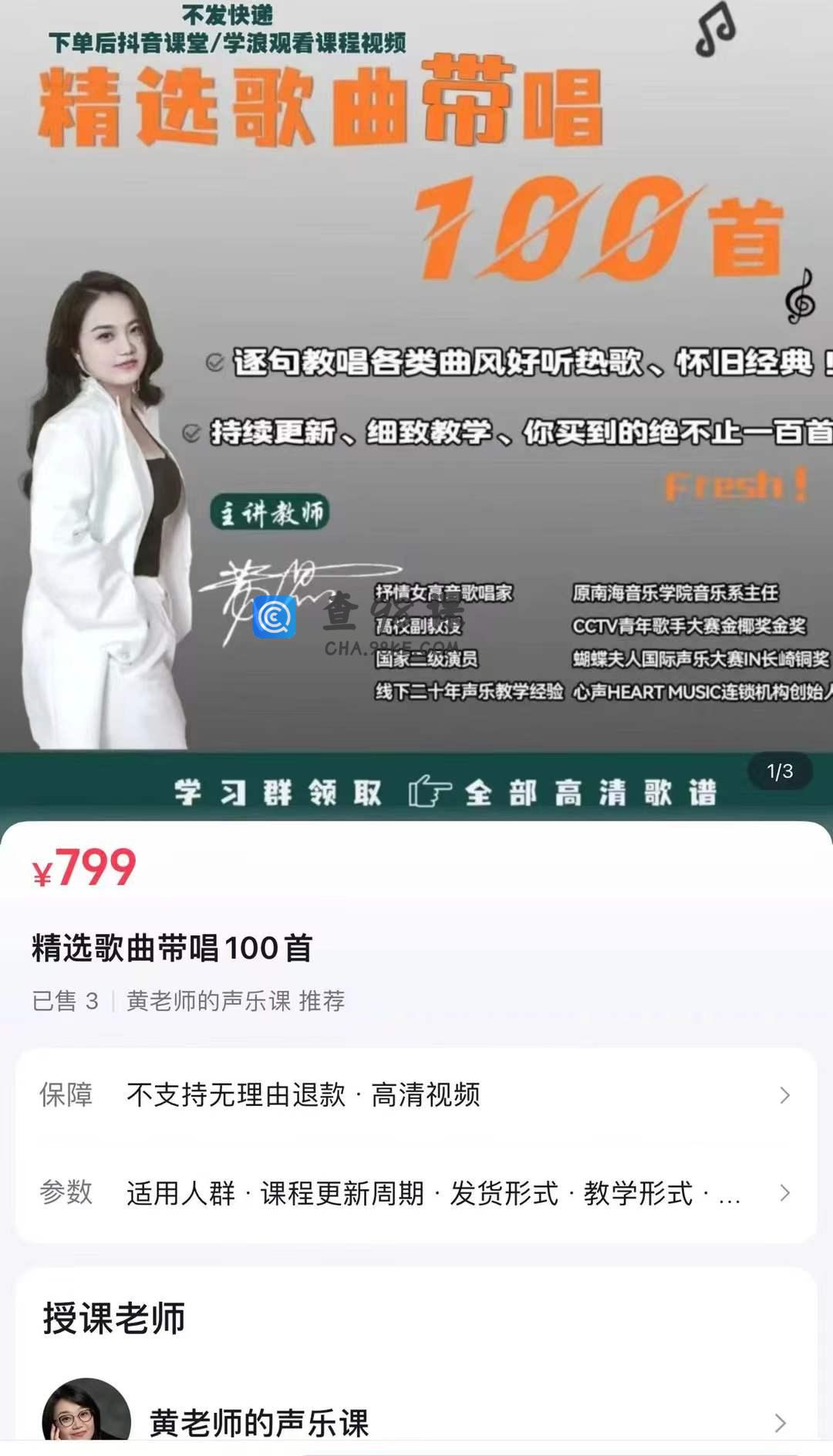
Task: Open the 黄老师的声乐课 推荐 link
Action: click(235, 1001)
